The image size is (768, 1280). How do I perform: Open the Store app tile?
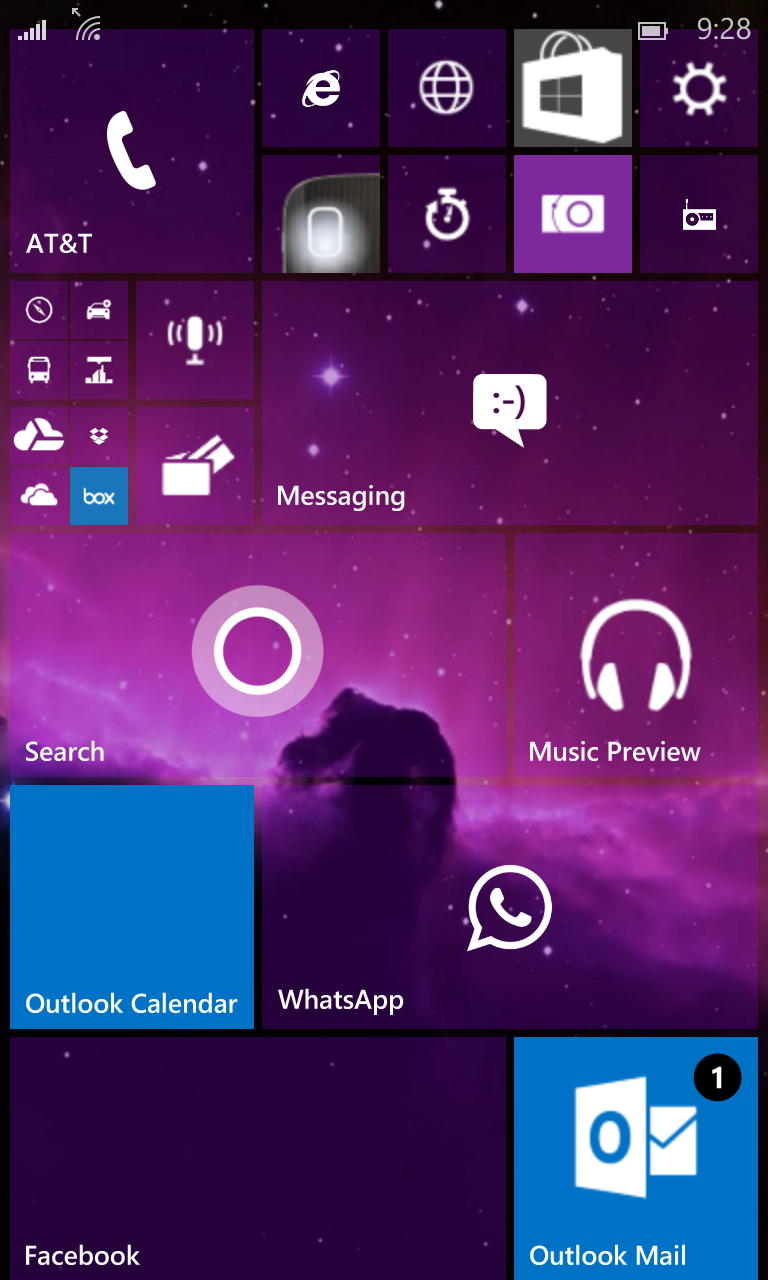pyautogui.click(x=572, y=90)
